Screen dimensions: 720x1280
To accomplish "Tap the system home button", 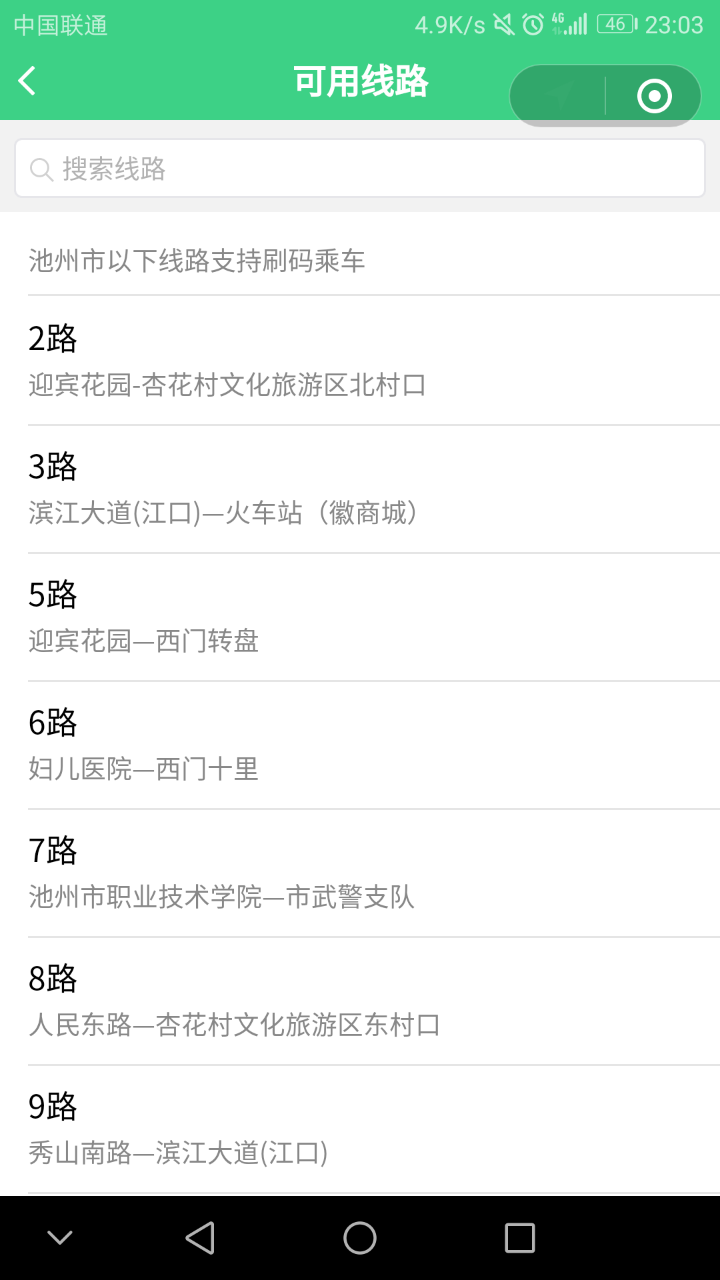I will tap(360, 1238).
